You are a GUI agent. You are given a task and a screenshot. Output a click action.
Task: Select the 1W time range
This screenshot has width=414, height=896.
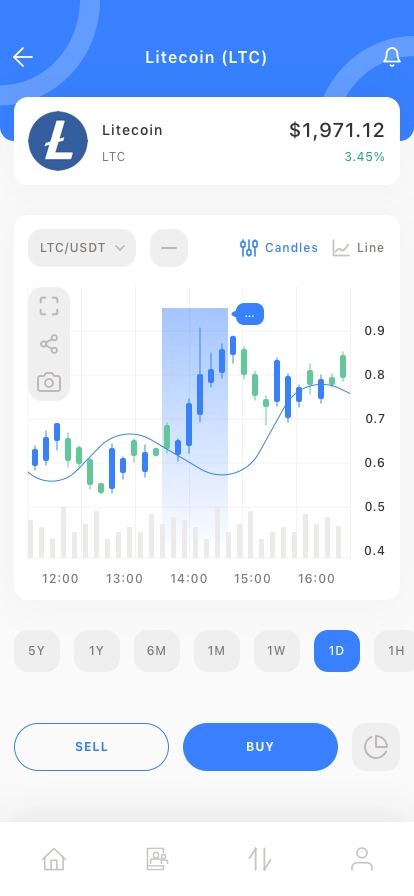[x=277, y=651]
